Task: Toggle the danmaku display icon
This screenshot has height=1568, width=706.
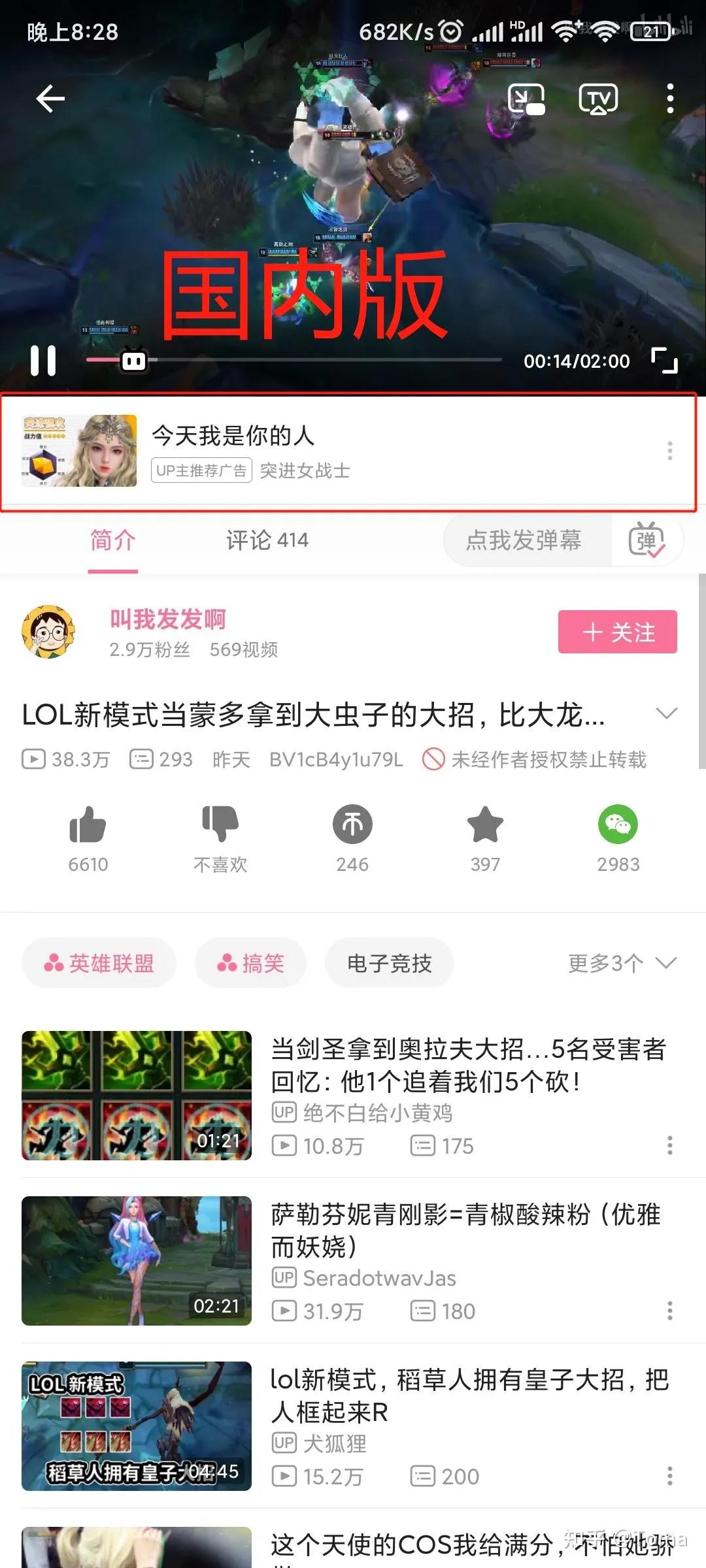Action: 646,540
